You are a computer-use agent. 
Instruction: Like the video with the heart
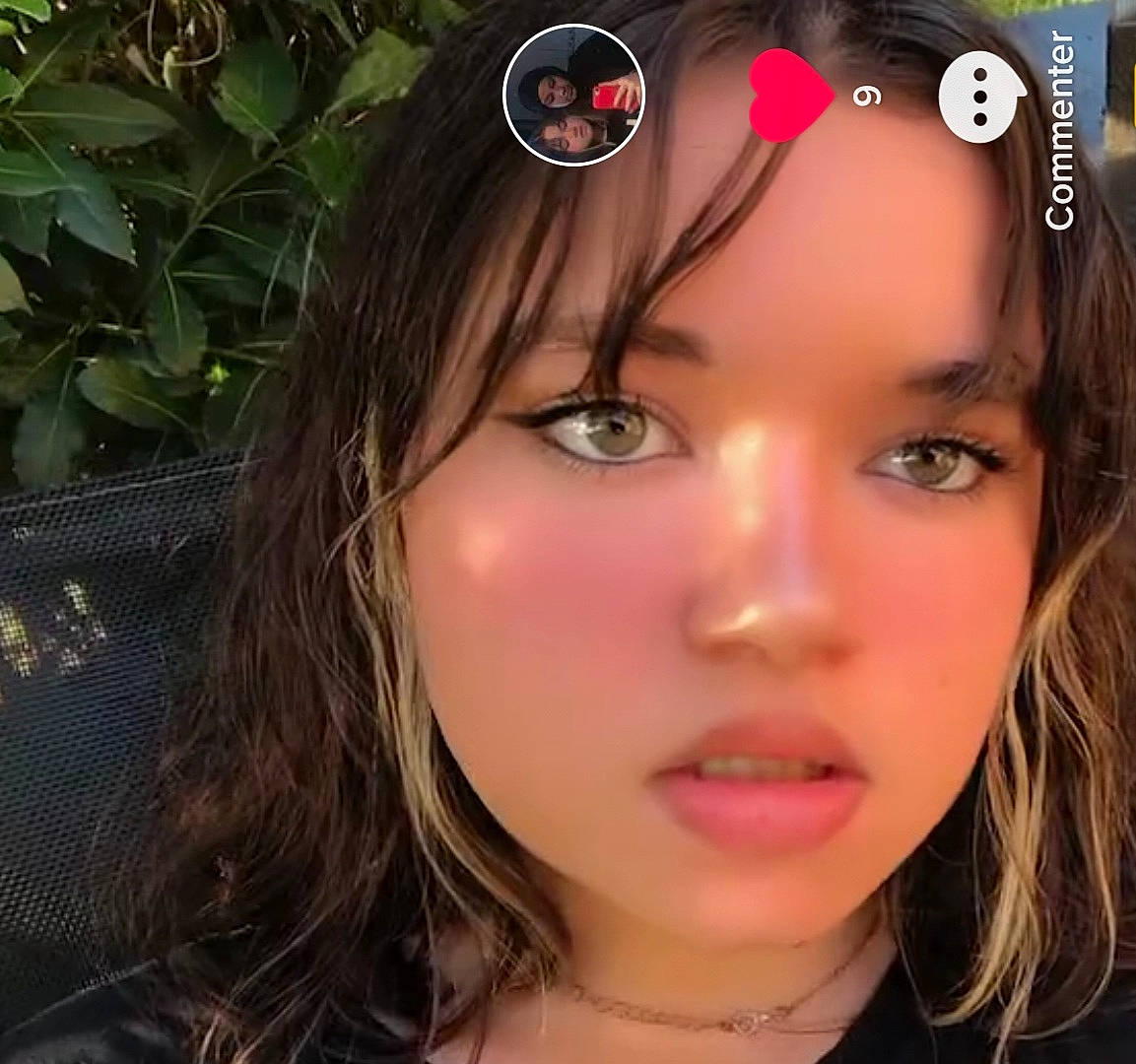click(789, 95)
